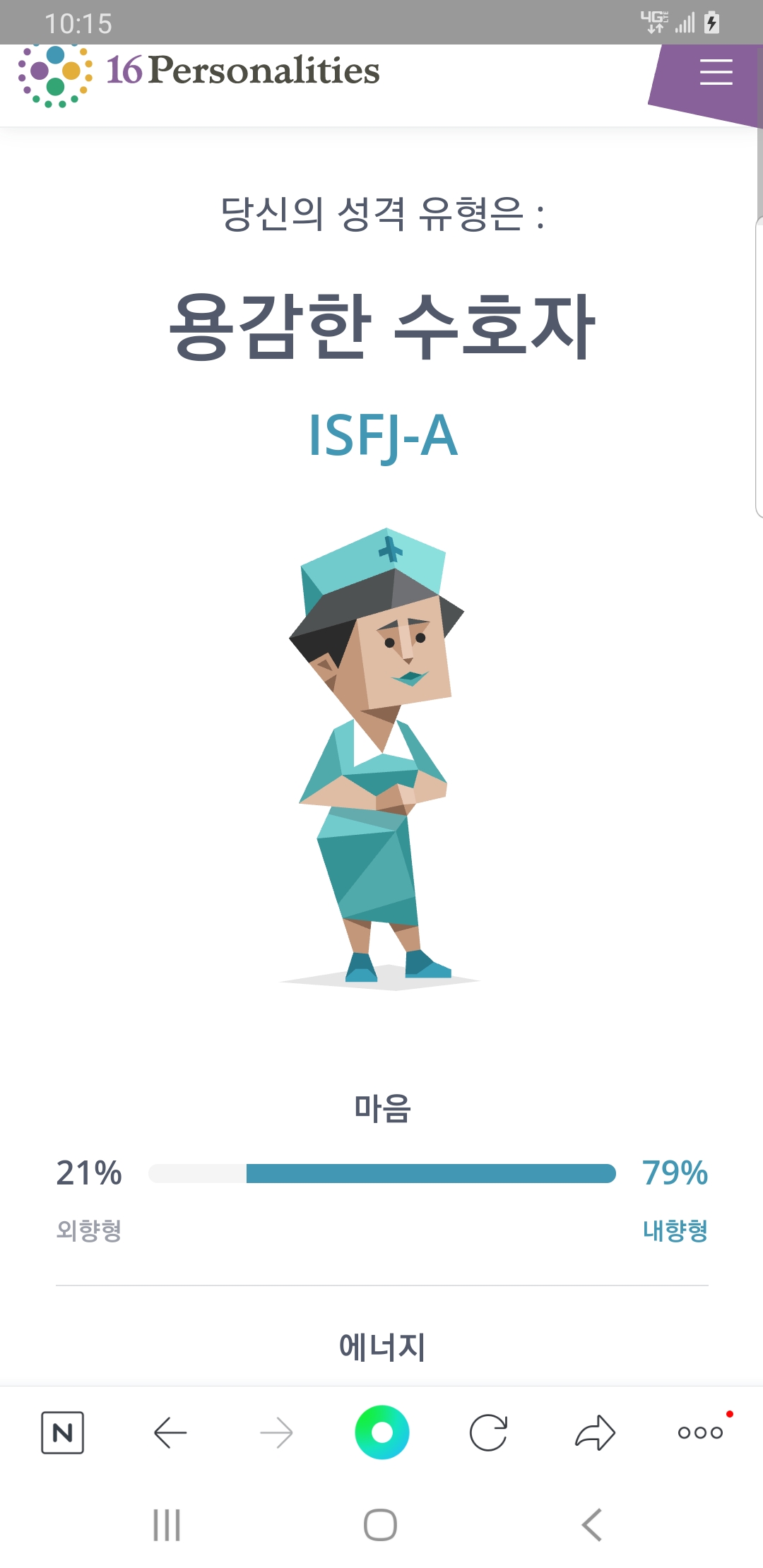The width and height of the screenshot is (763, 1568).
Task: Go forward to next page
Action: [x=276, y=1432]
